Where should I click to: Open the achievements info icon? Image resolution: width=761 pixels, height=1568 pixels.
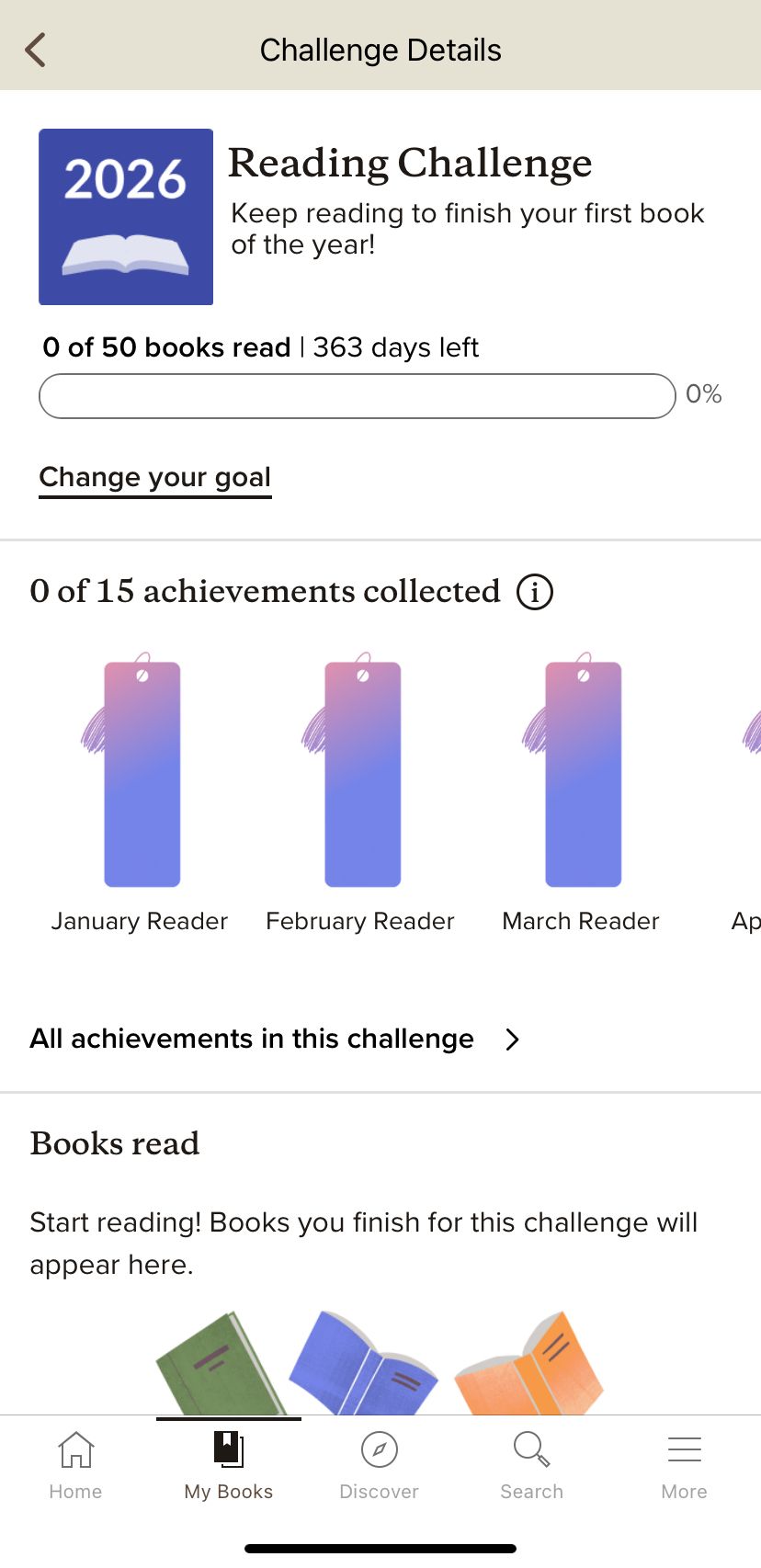click(535, 592)
